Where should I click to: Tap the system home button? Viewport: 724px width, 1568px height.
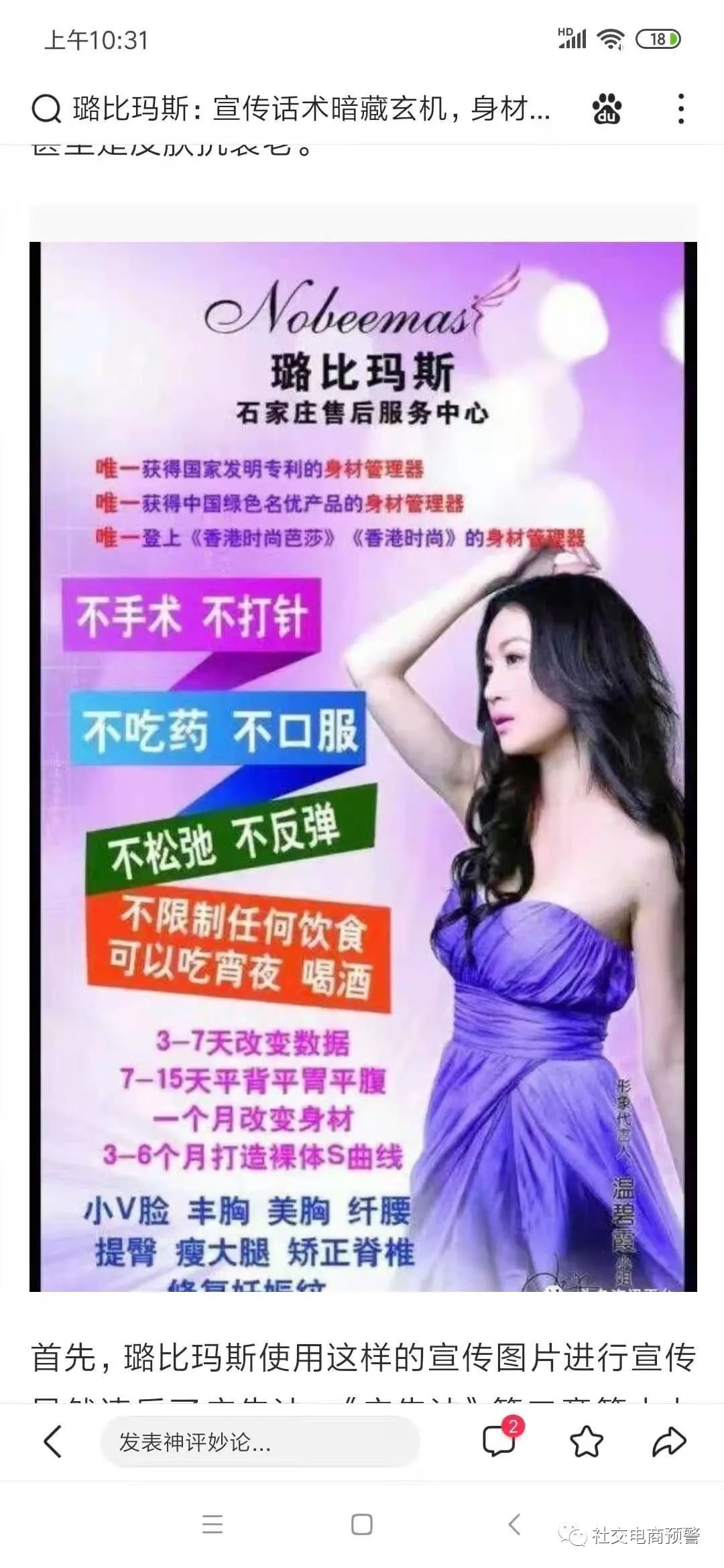coord(362,1524)
